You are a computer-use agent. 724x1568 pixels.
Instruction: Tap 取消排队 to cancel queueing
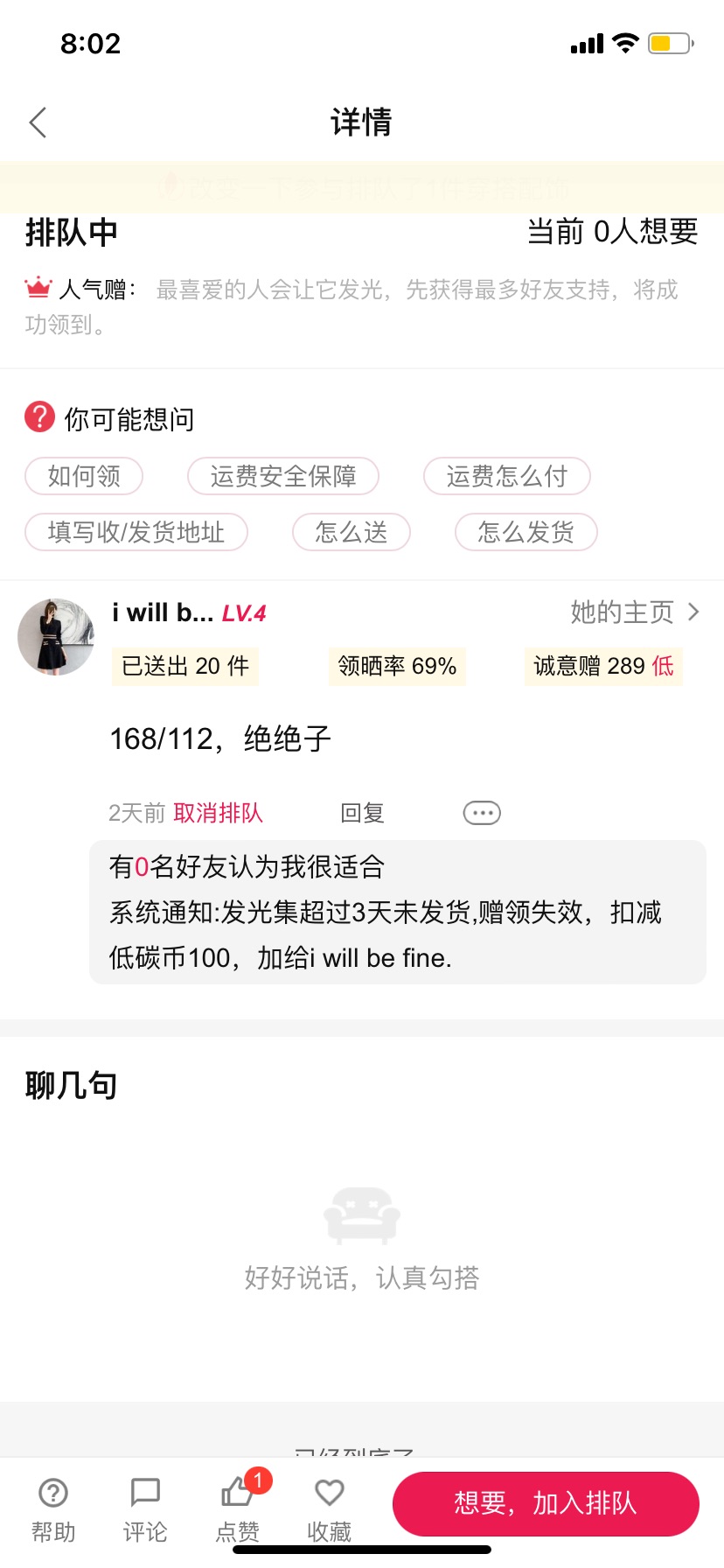pyautogui.click(x=219, y=813)
